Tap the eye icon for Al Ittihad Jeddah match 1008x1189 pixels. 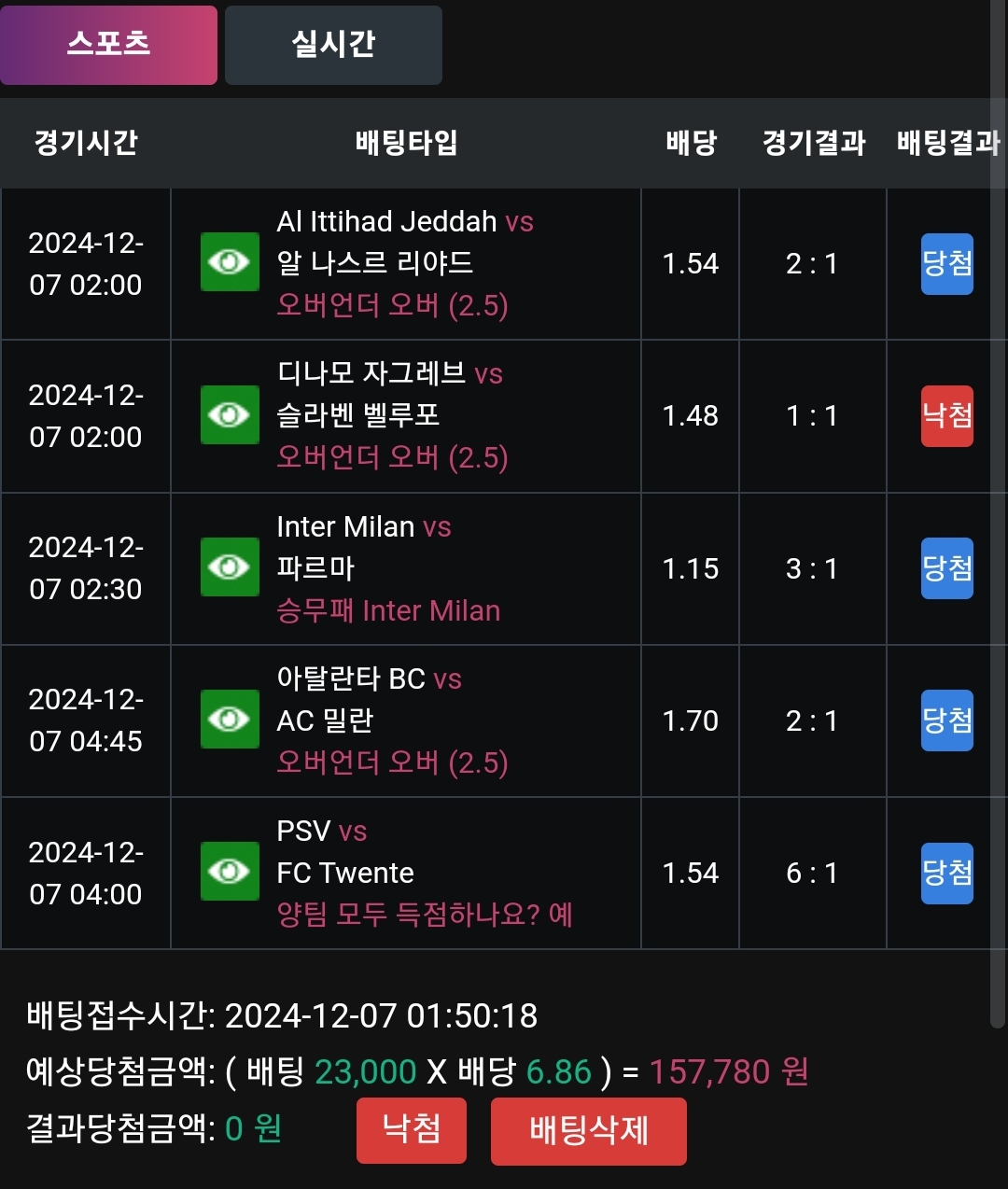(x=230, y=262)
